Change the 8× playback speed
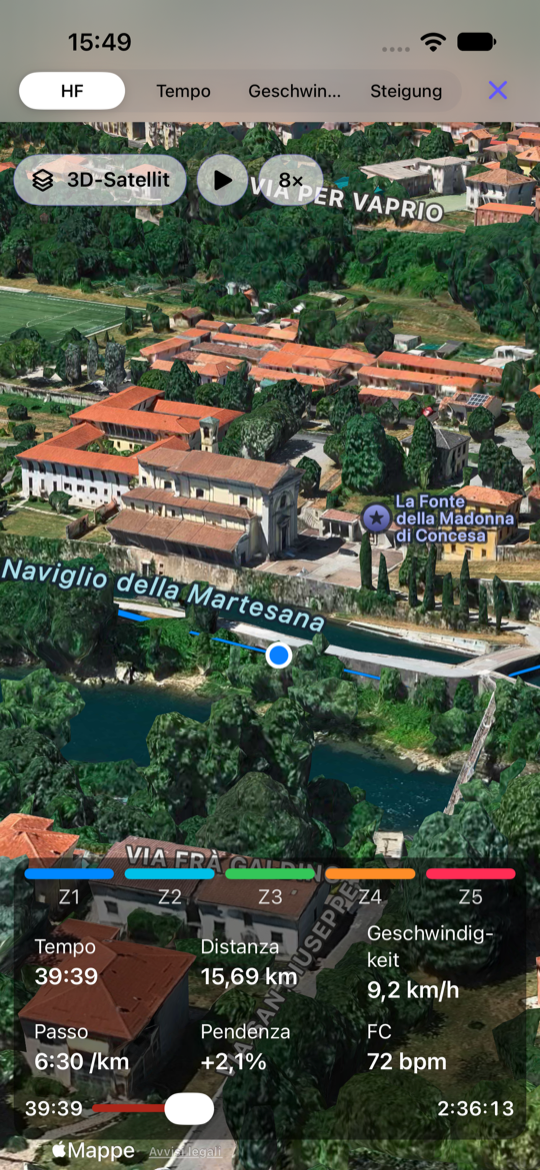The image size is (540, 1170). (x=291, y=180)
